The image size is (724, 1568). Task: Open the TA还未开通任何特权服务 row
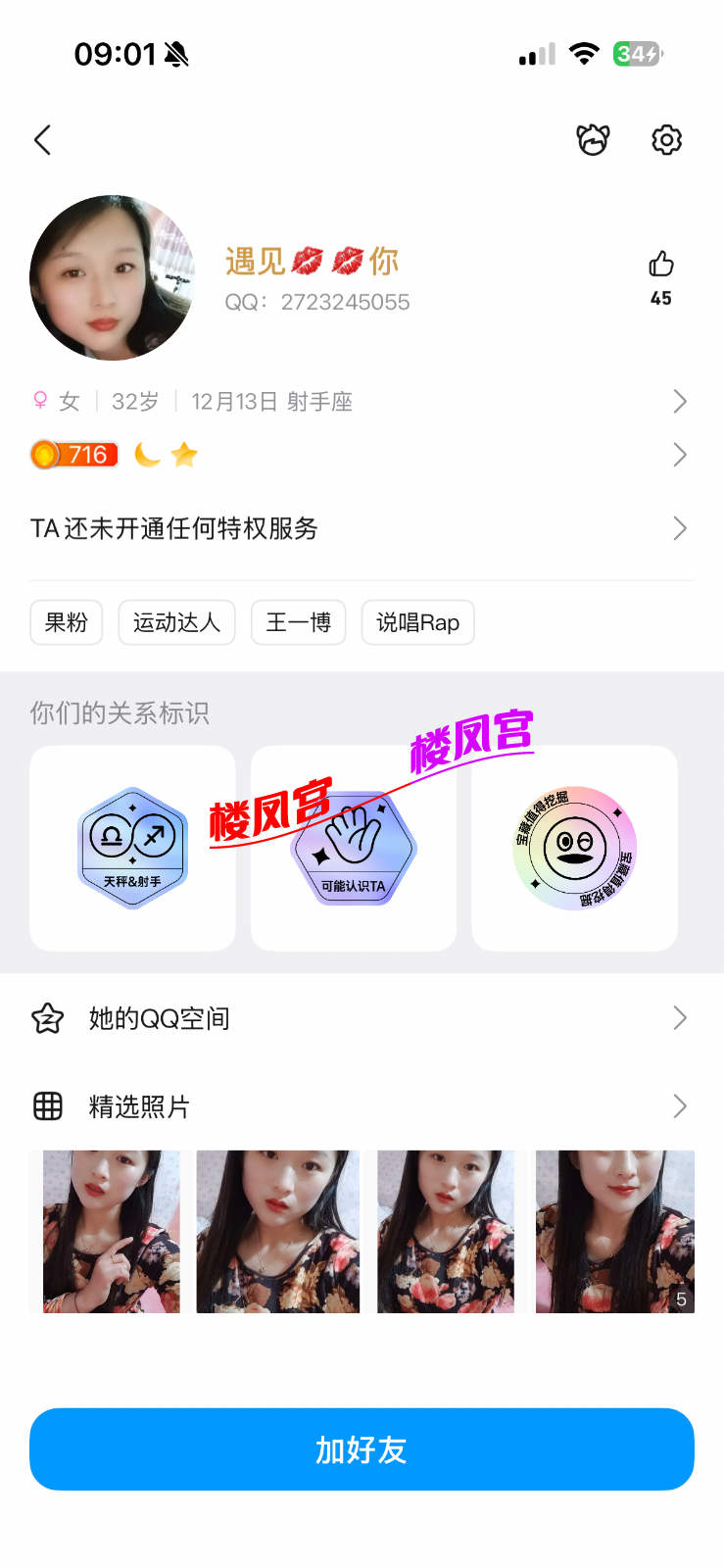(361, 529)
